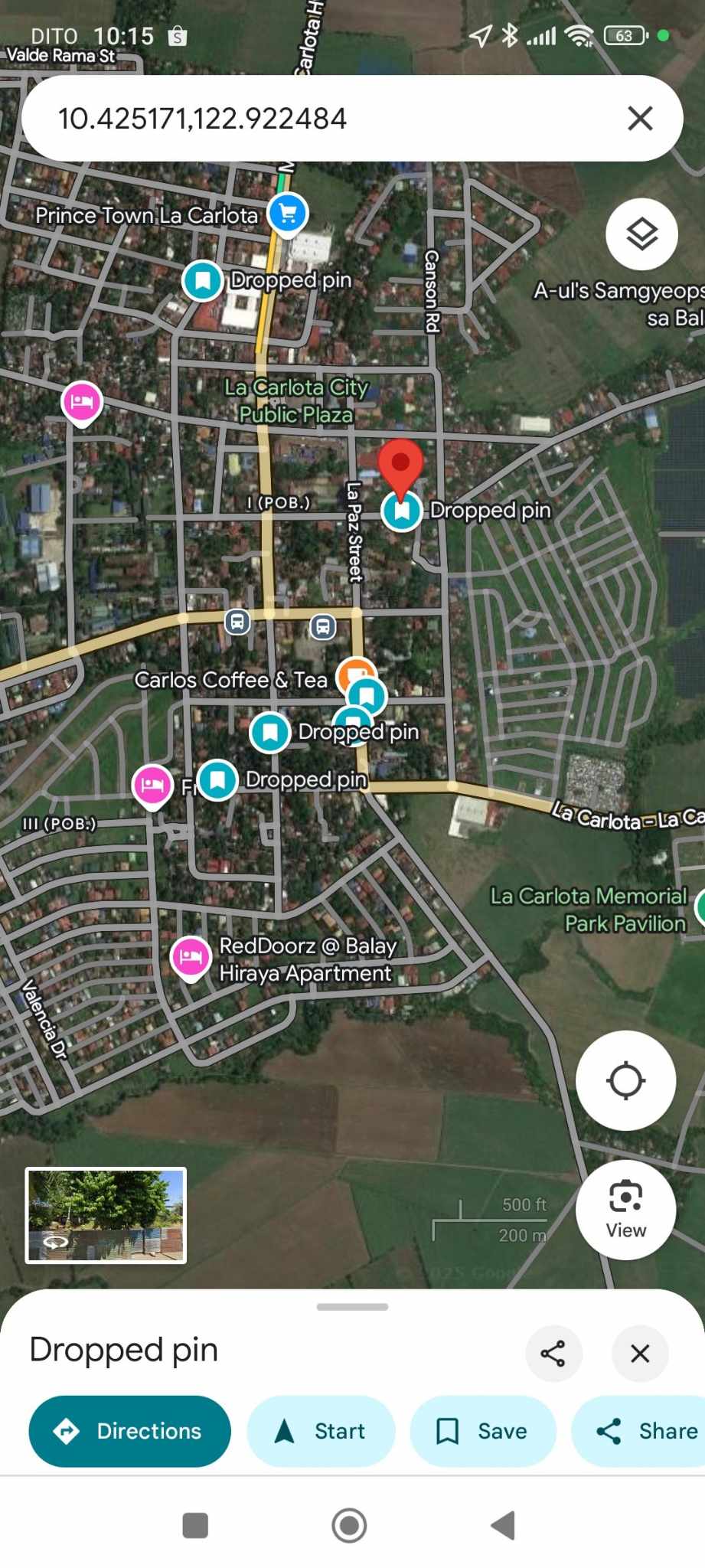Screen dimensions: 705x1568
Task: Go to the system home screen
Action: click(x=349, y=1525)
